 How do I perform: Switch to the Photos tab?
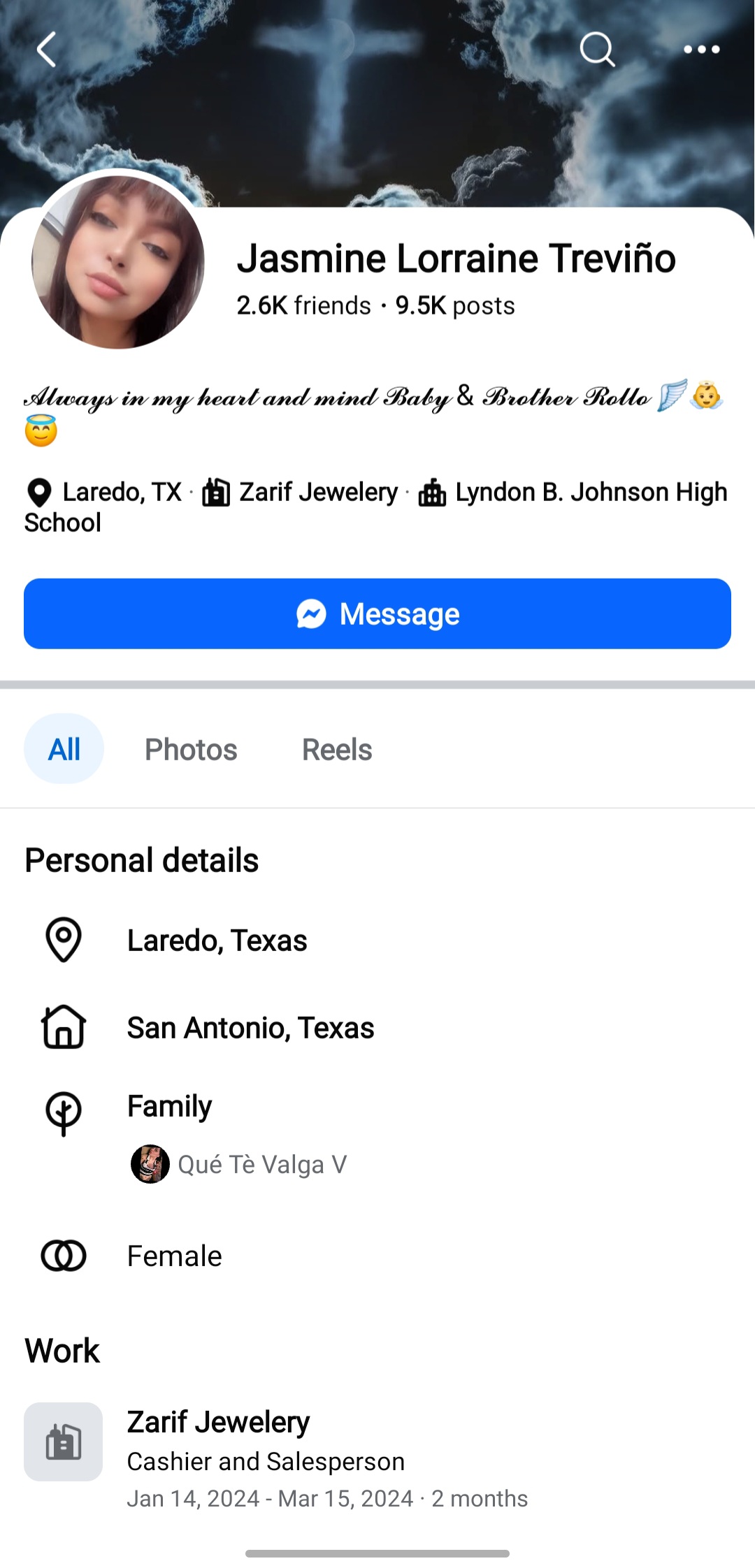[x=191, y=749]
